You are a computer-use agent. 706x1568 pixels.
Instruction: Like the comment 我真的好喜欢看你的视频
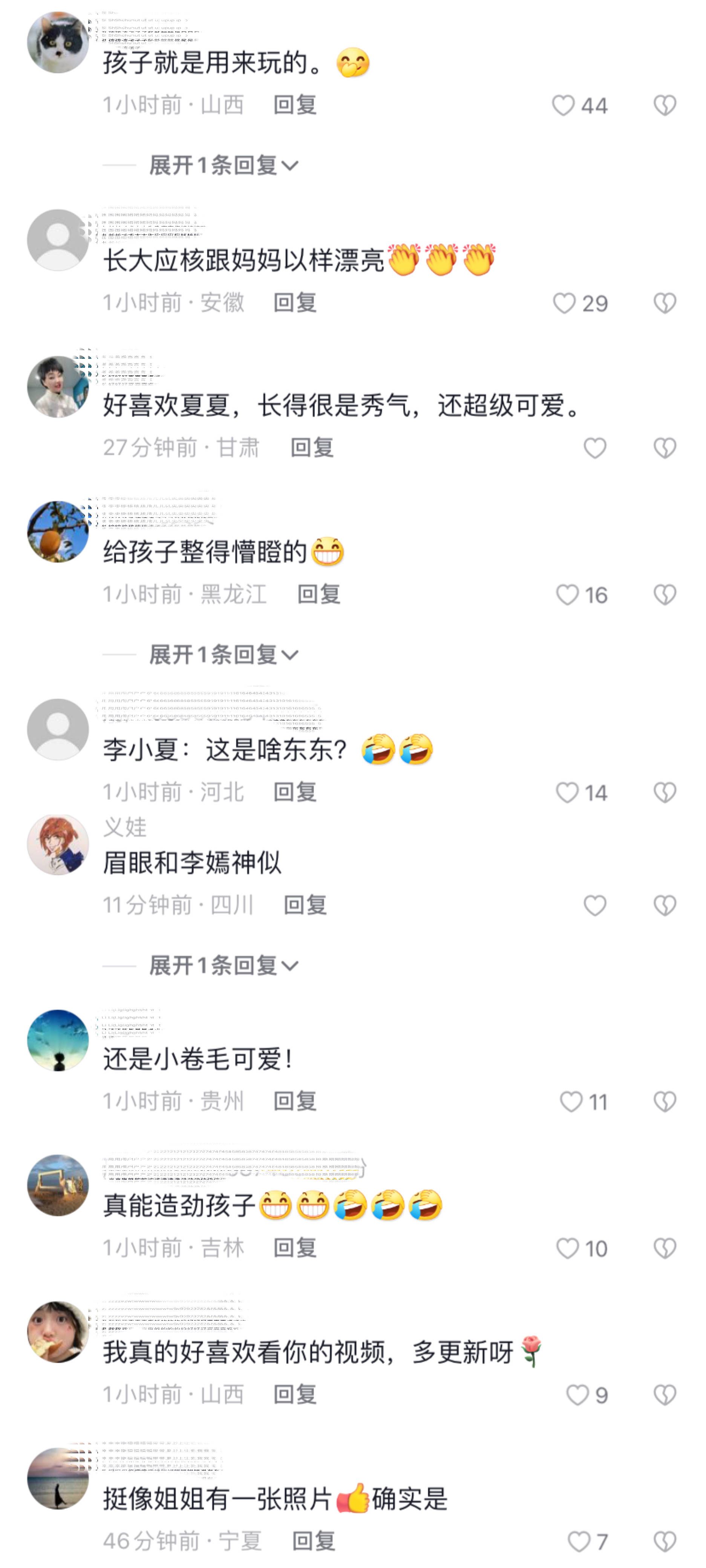(x=576, y=1395)
